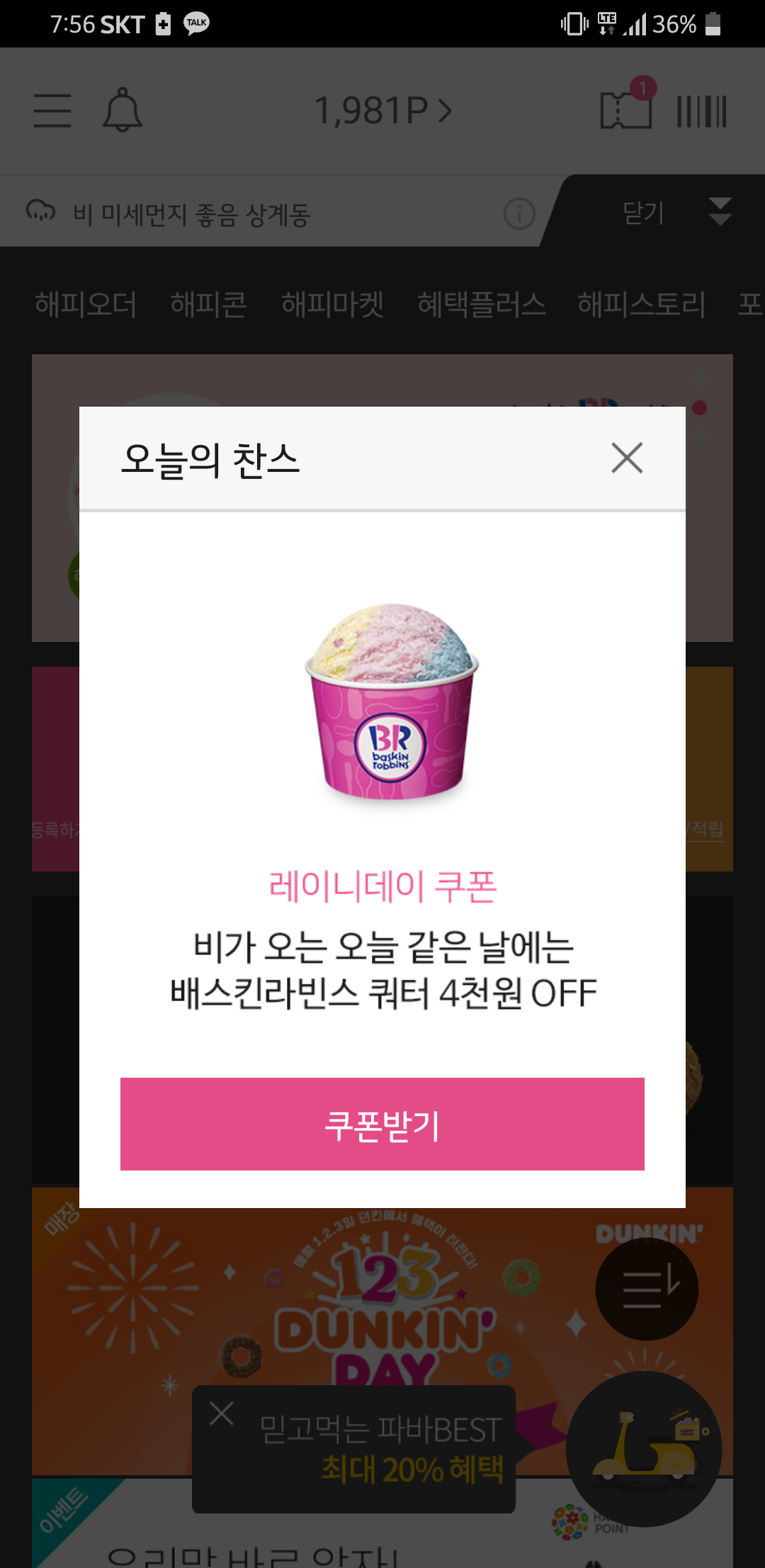Tap the floating list sort button
Screen dimensions: 765x1568
click(647, 1289)
